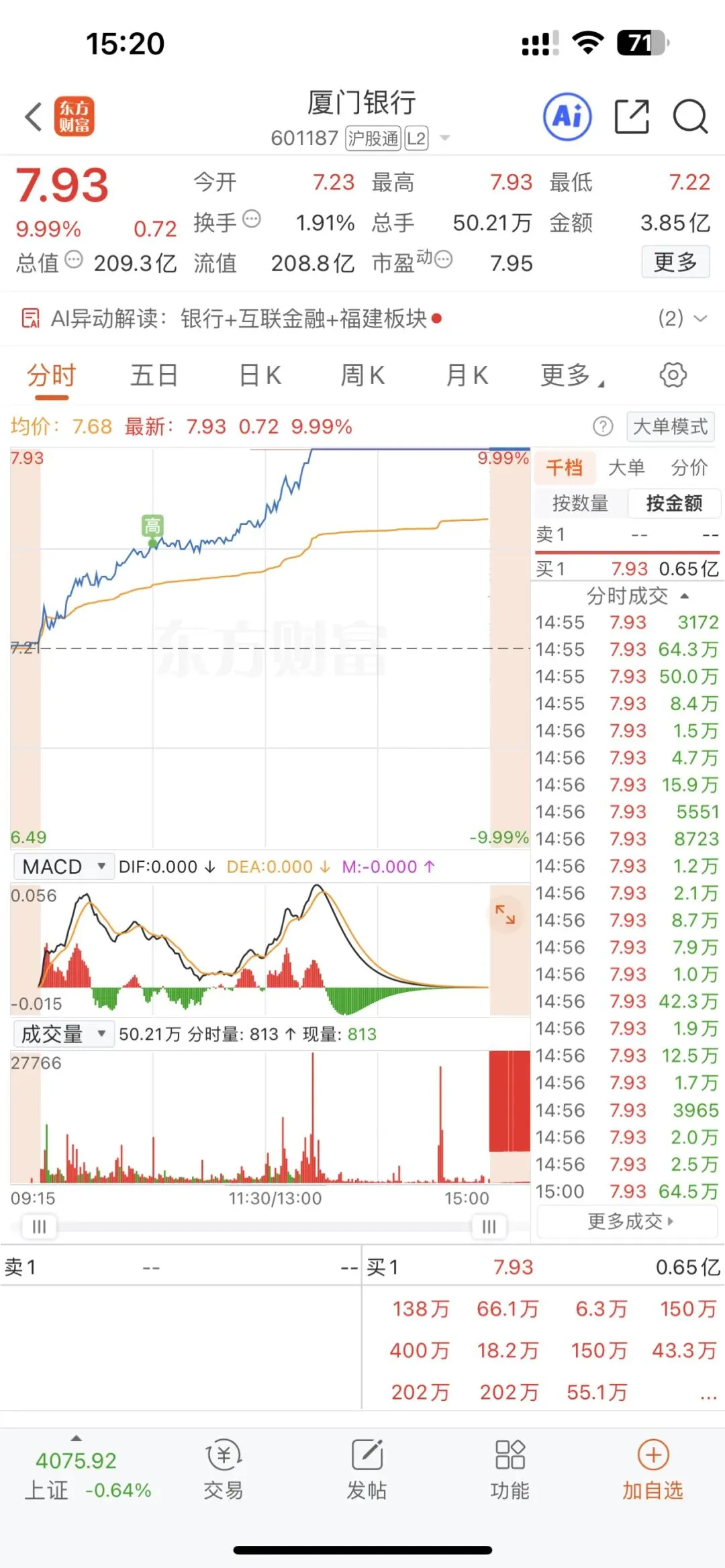
Task: Expand the AI异动解读 row
Action: click(683, 318)
